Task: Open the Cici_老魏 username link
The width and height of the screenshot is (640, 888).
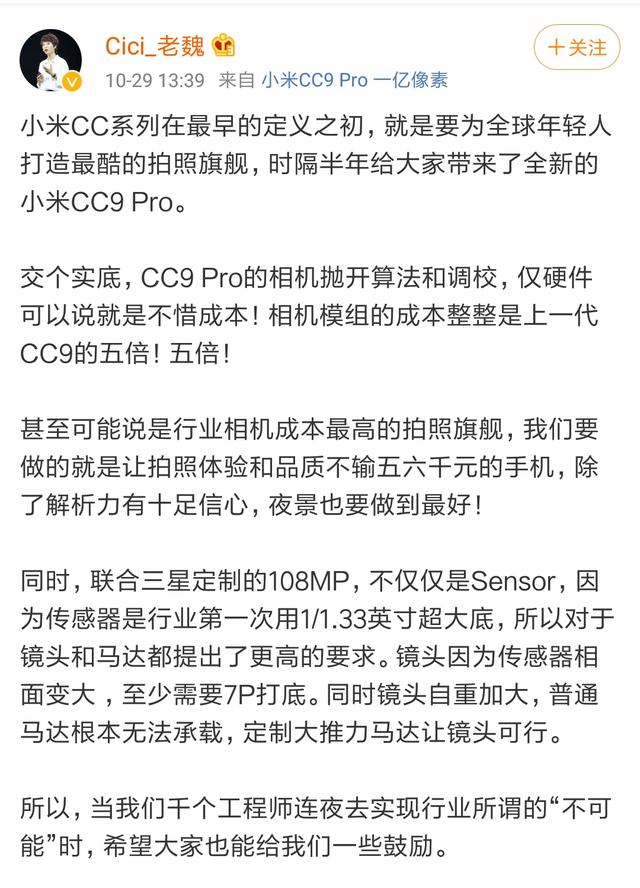Action: click(157, 46)
